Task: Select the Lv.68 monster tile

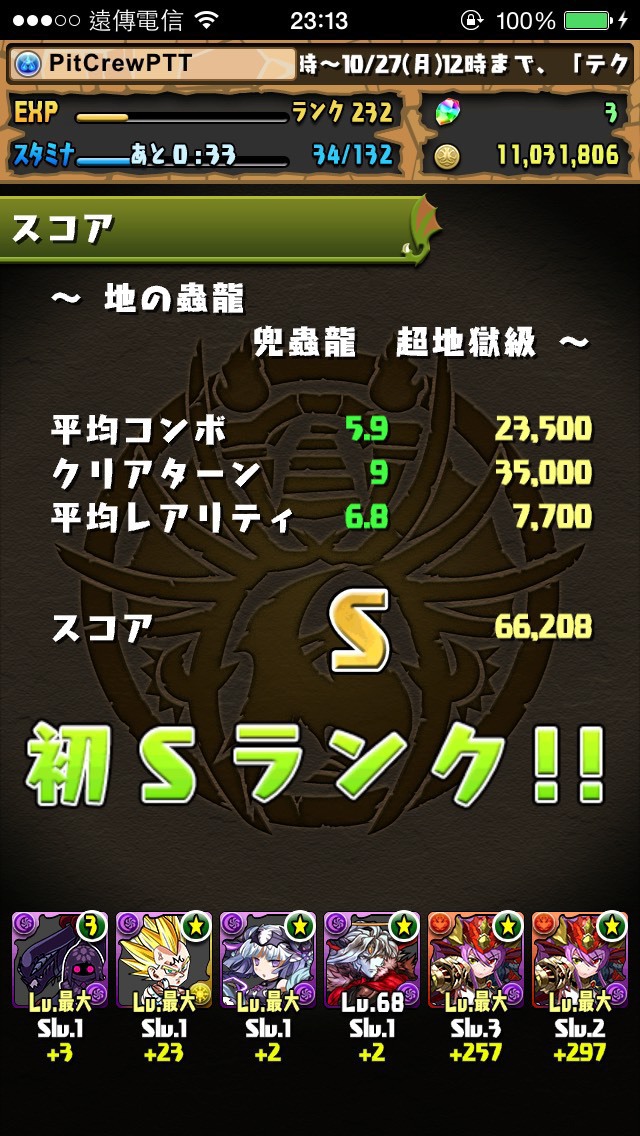Action: [x=372, y=960]
